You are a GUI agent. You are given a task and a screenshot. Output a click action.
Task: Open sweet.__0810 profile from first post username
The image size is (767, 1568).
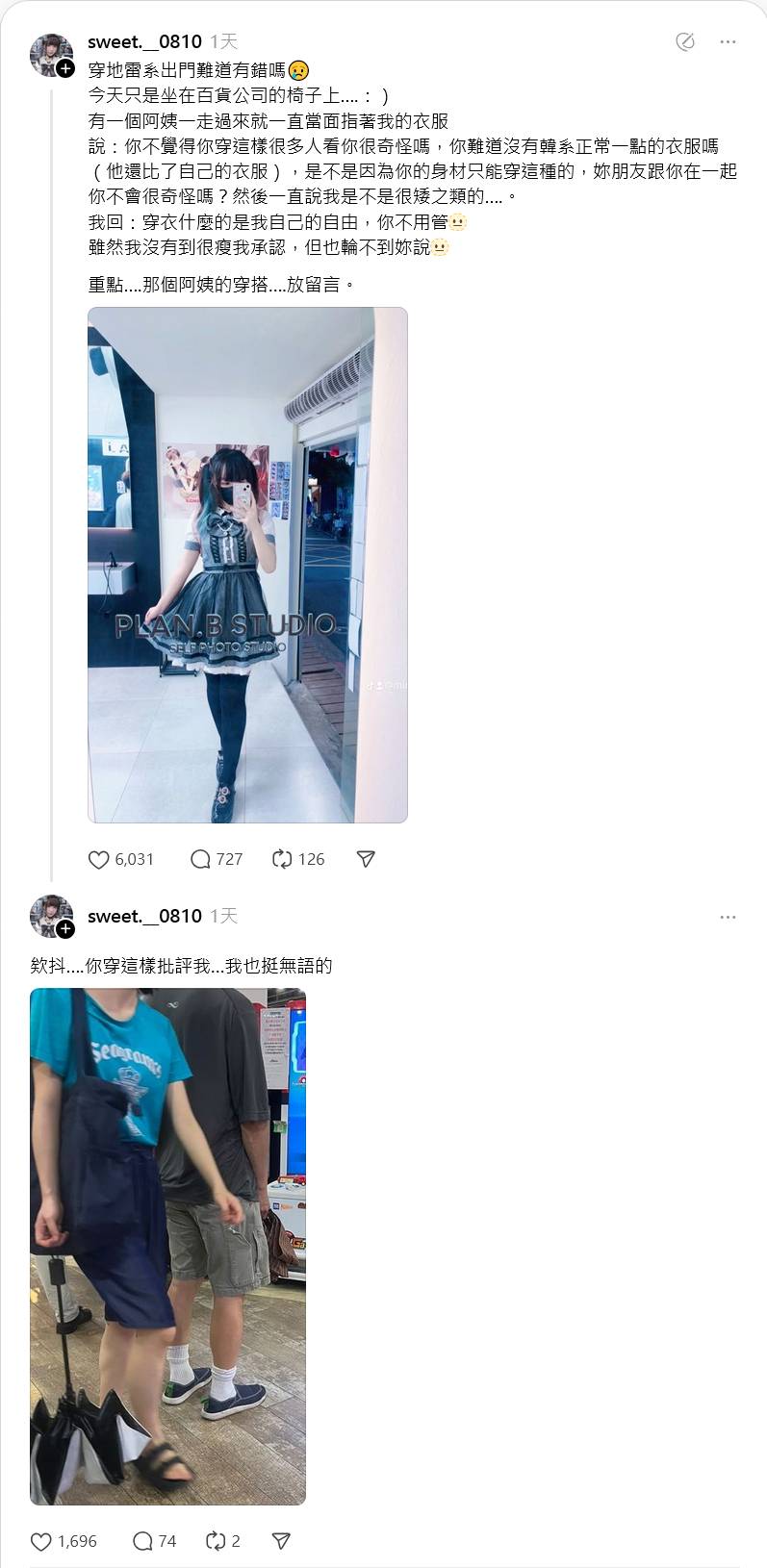click(x=144, y=41)
